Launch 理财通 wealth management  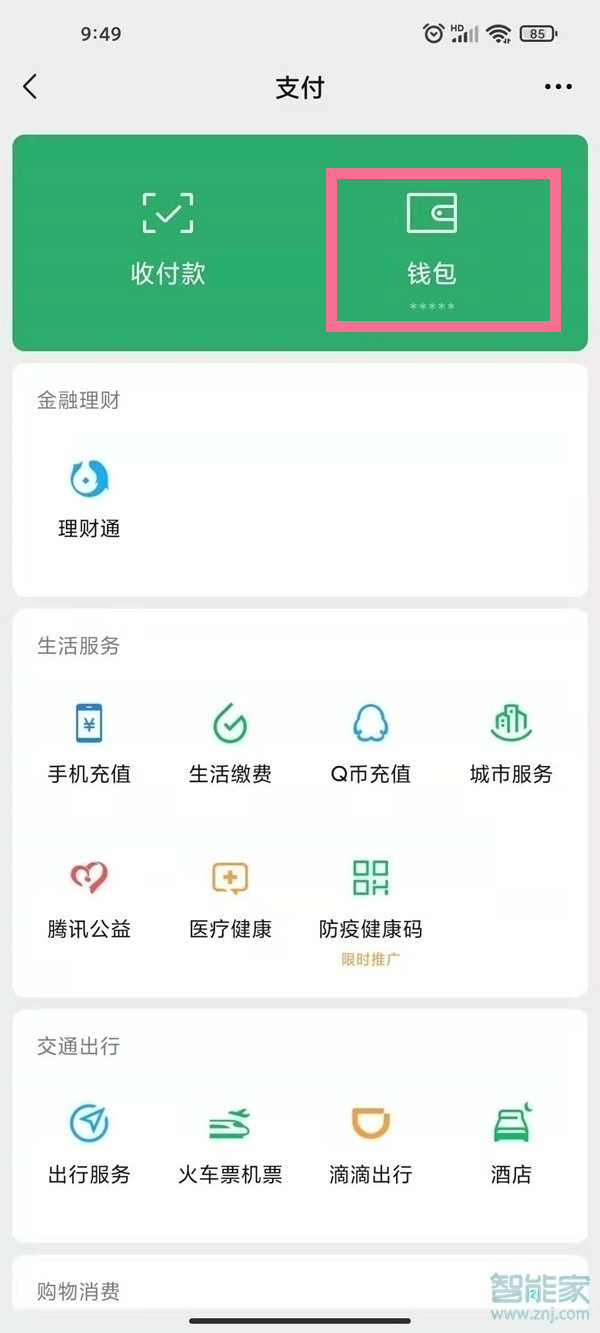89,497
